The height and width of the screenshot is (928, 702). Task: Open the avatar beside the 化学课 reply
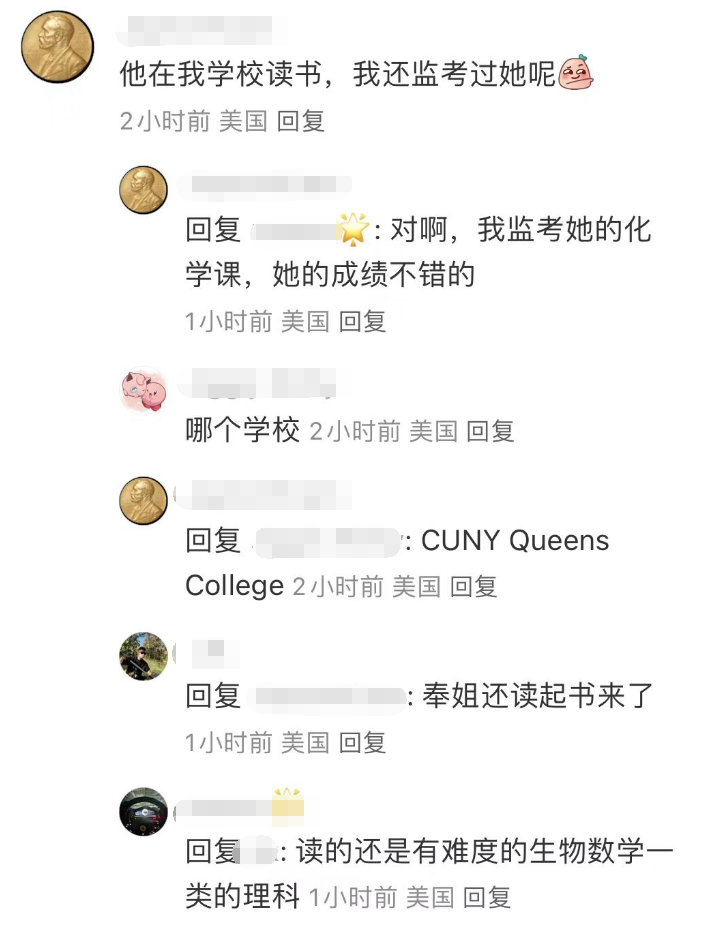point(143,190)
